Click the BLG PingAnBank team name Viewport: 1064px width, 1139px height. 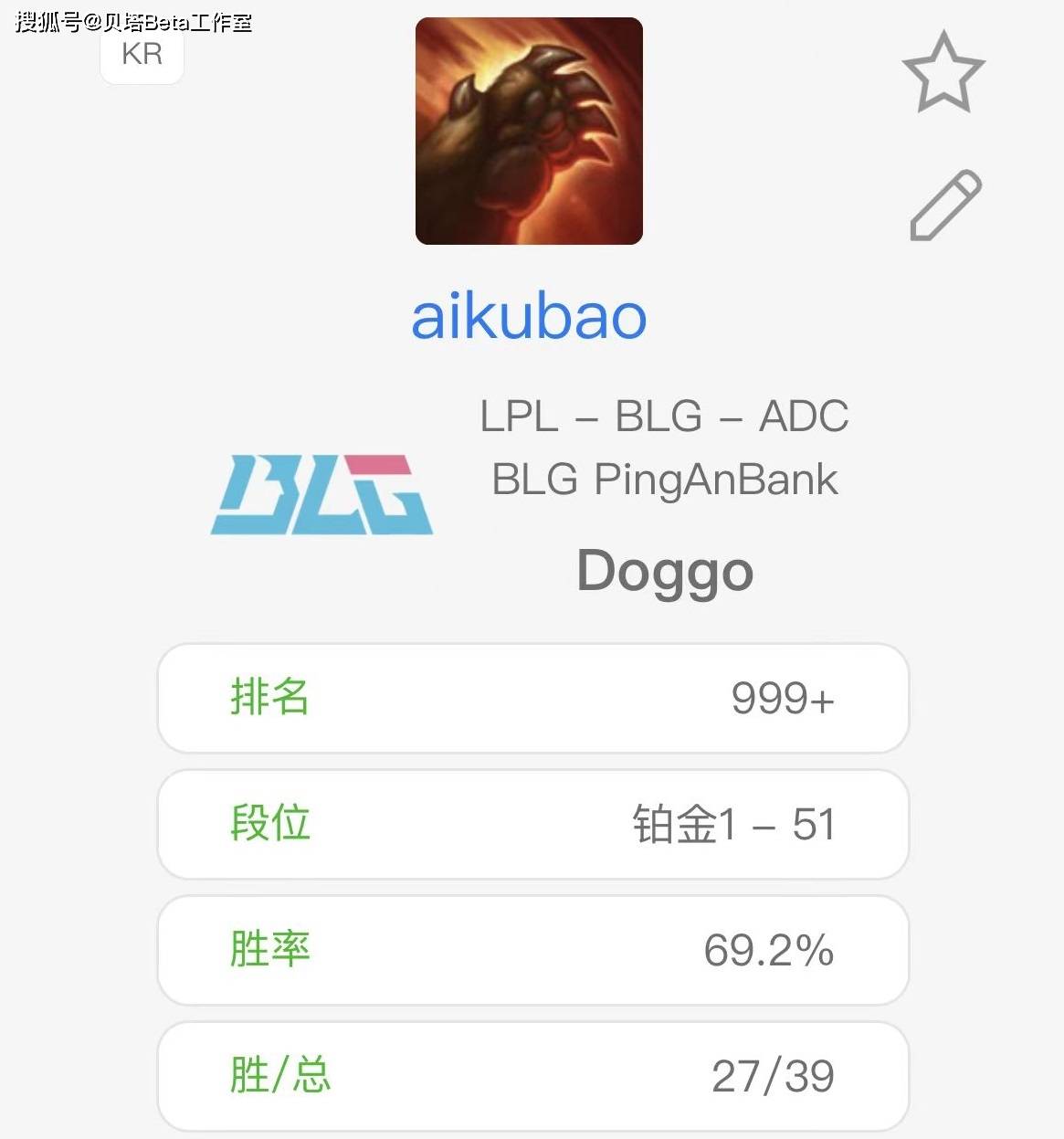[664, 480]
